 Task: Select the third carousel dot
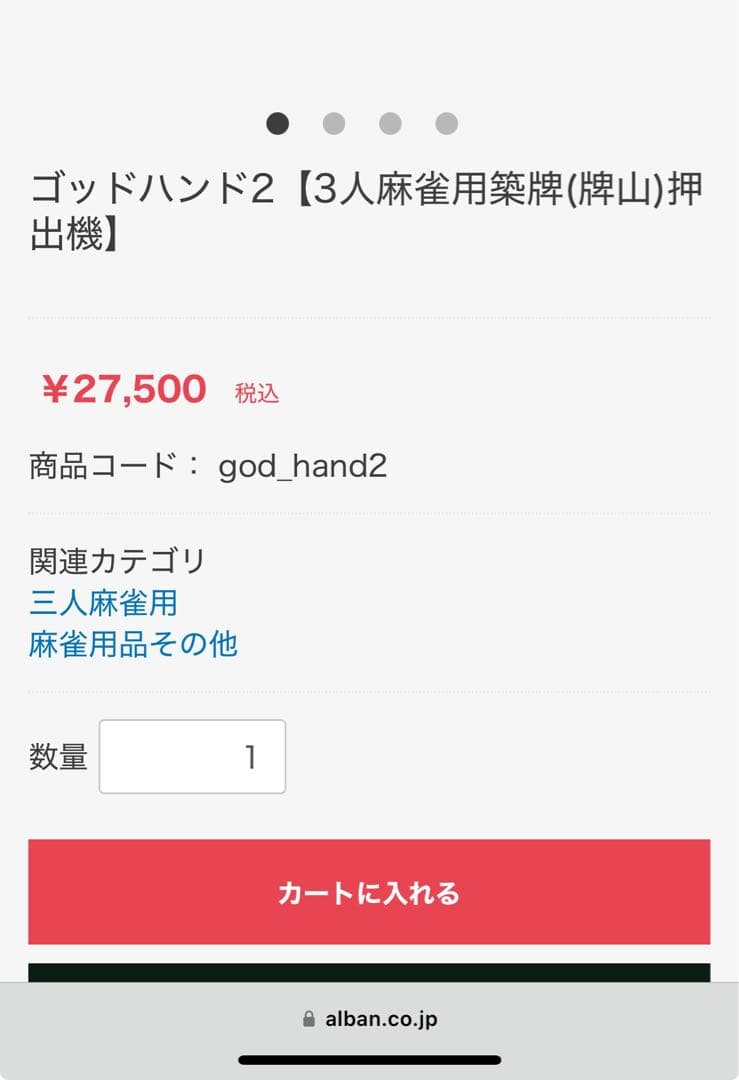(x=390, y=123)
